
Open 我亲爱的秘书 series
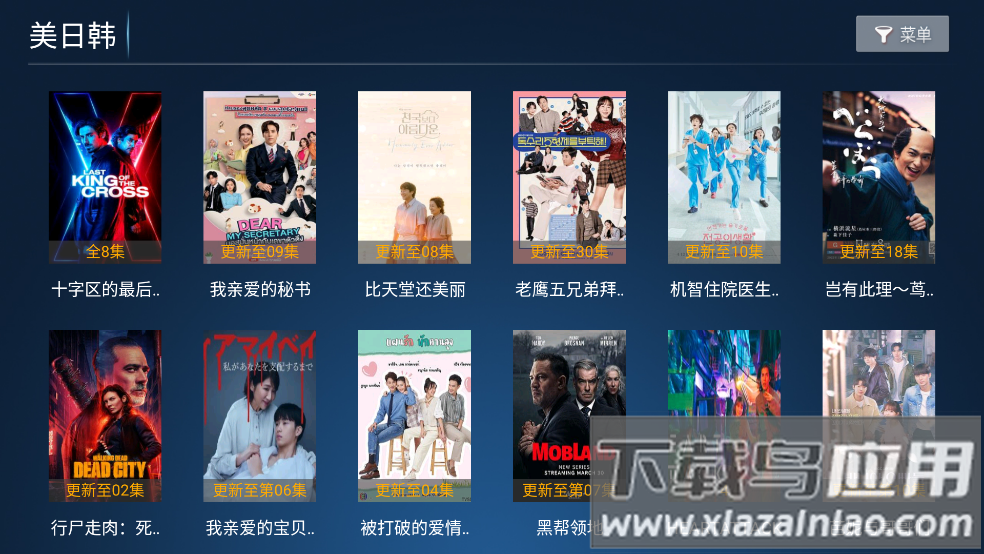point(260,178)
